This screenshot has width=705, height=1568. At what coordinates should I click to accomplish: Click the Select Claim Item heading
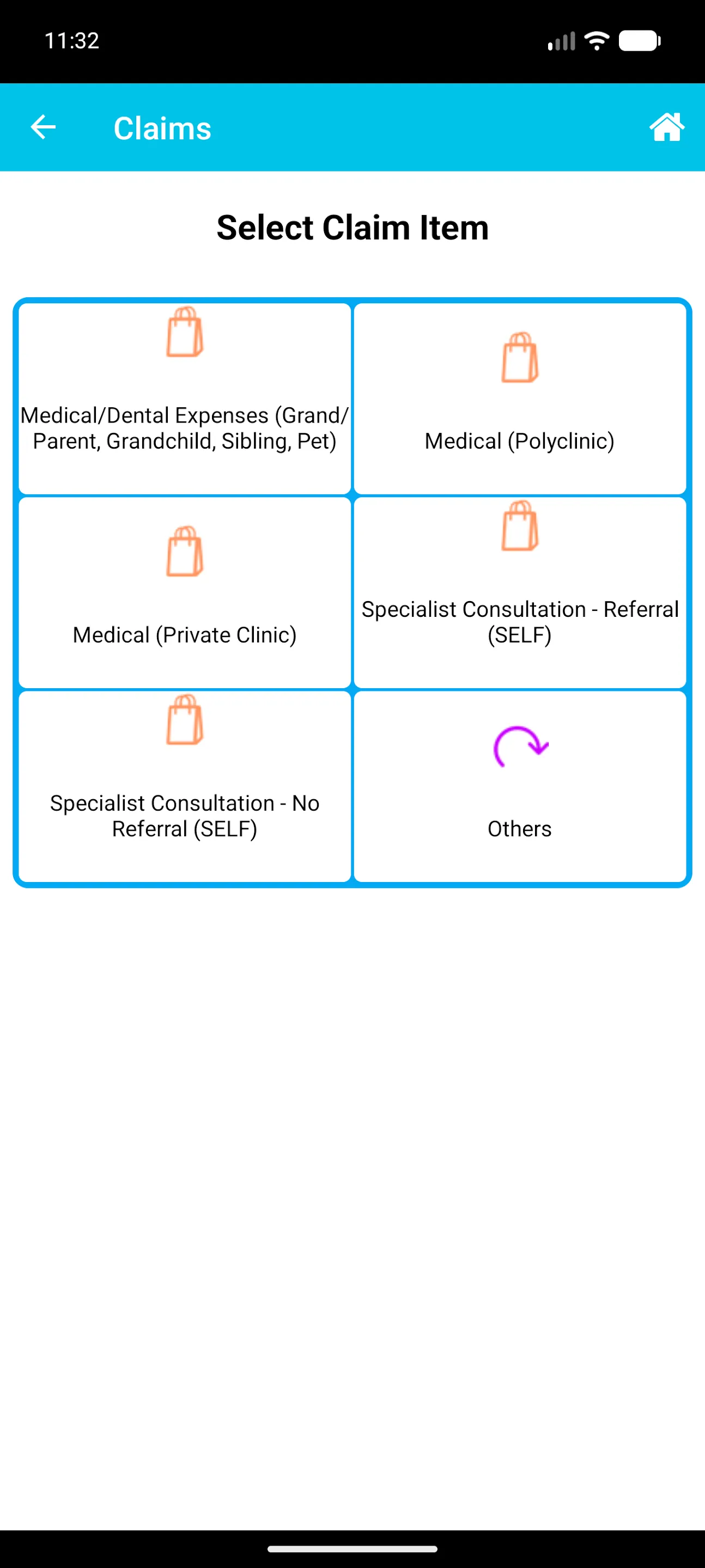pos(352,227)
